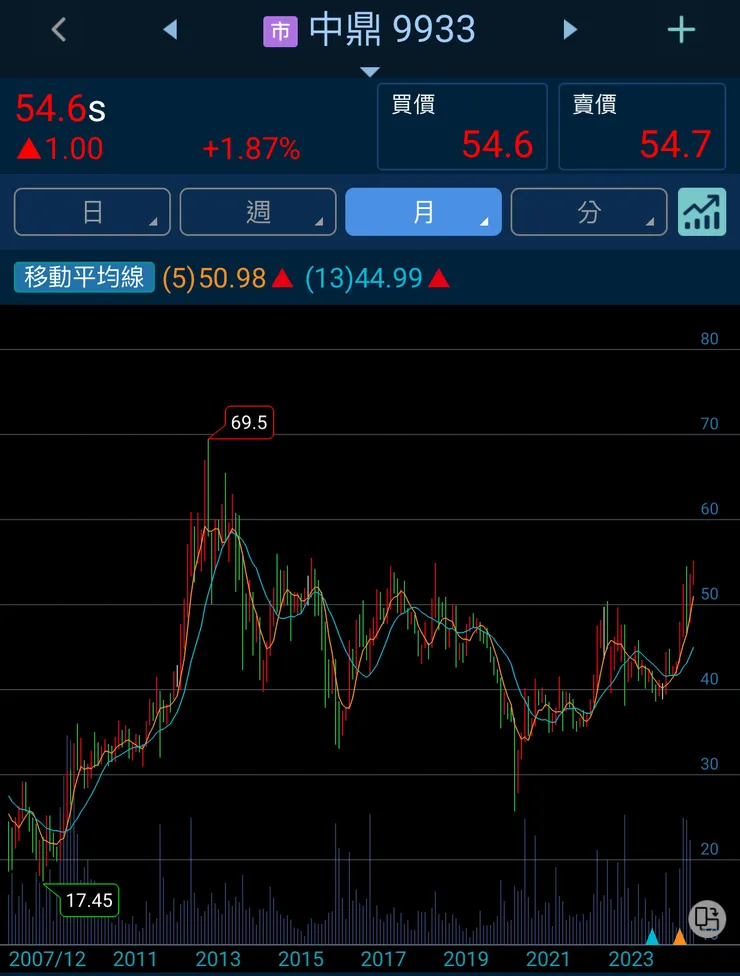Select the 月 monthly chart tab
This screenshot has height=976, width=740.
(x=423, y=212)
